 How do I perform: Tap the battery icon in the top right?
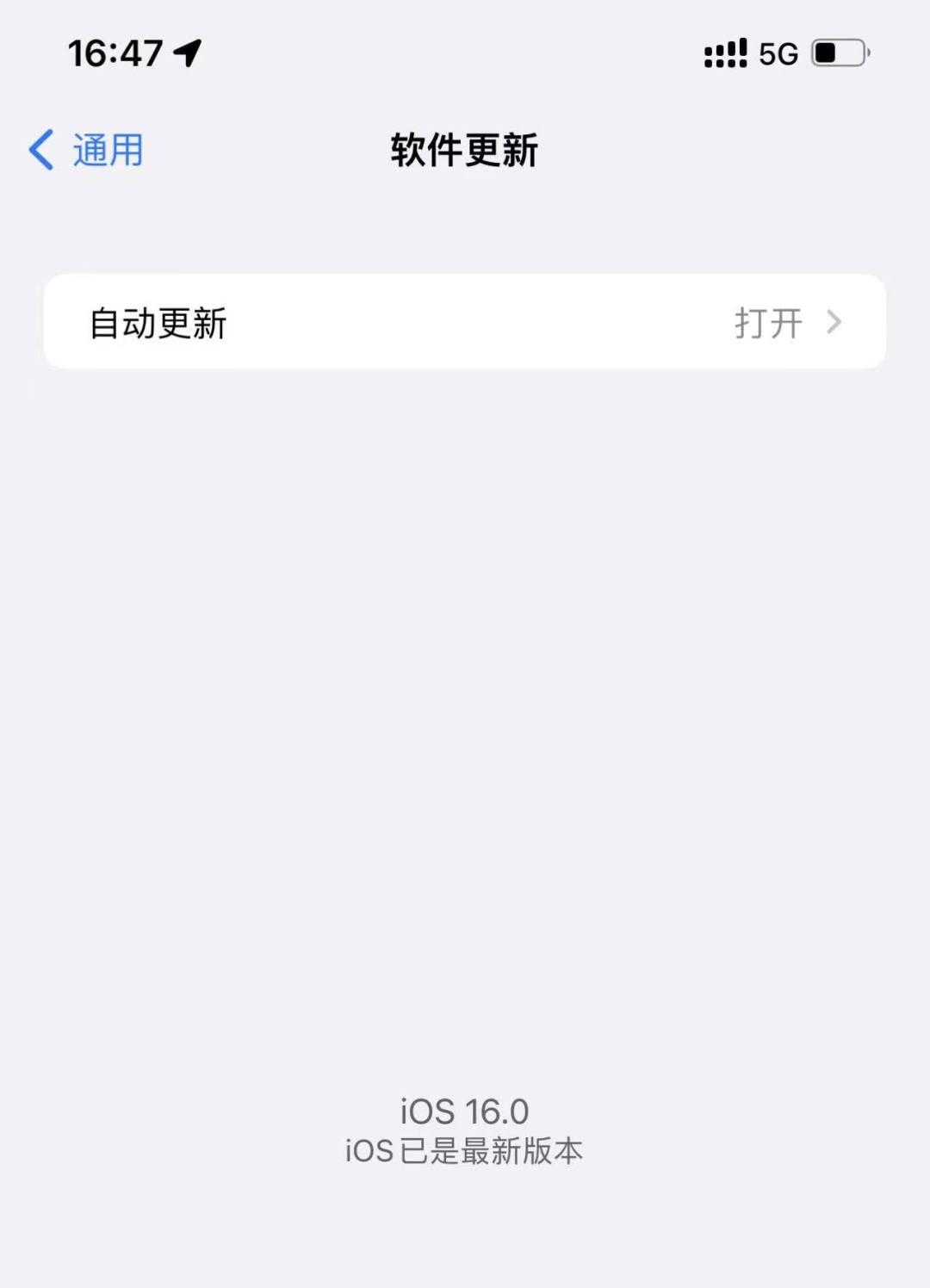tap(837, 53)
